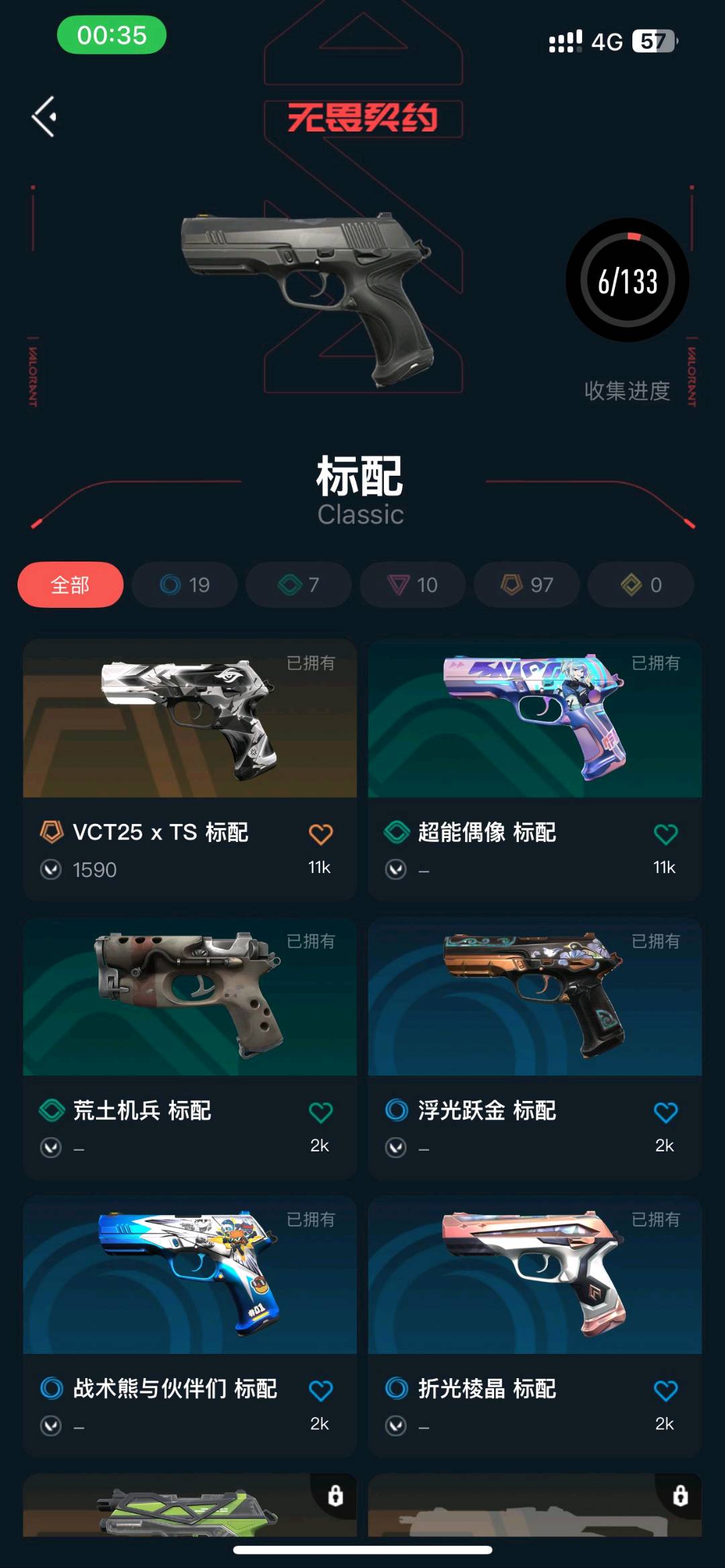Filter by the orange tier showing 97

tap(527, 585)
